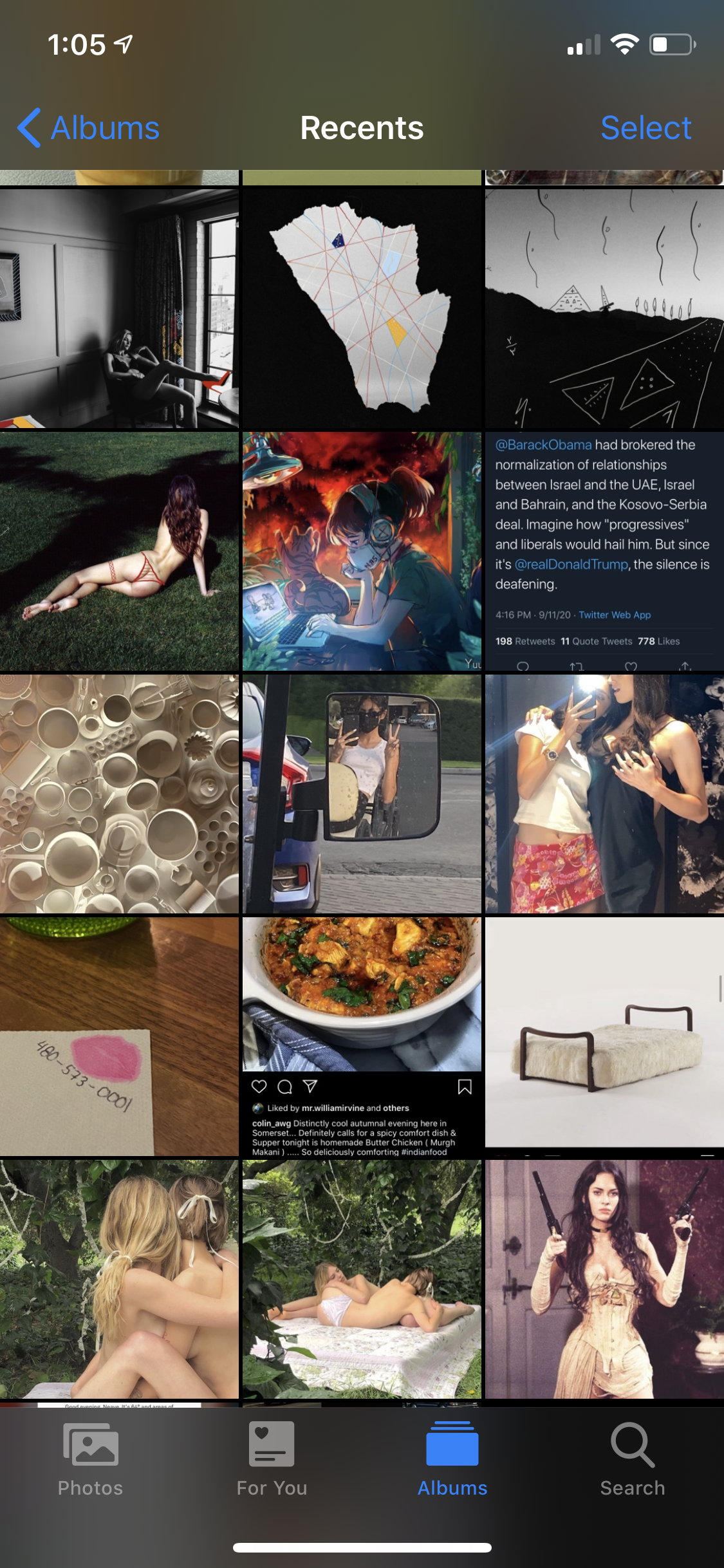The width and height of the screenshot is (724, 1568).
Task: Open the beige kitchenware collage photo
Action: click(119, 794)
